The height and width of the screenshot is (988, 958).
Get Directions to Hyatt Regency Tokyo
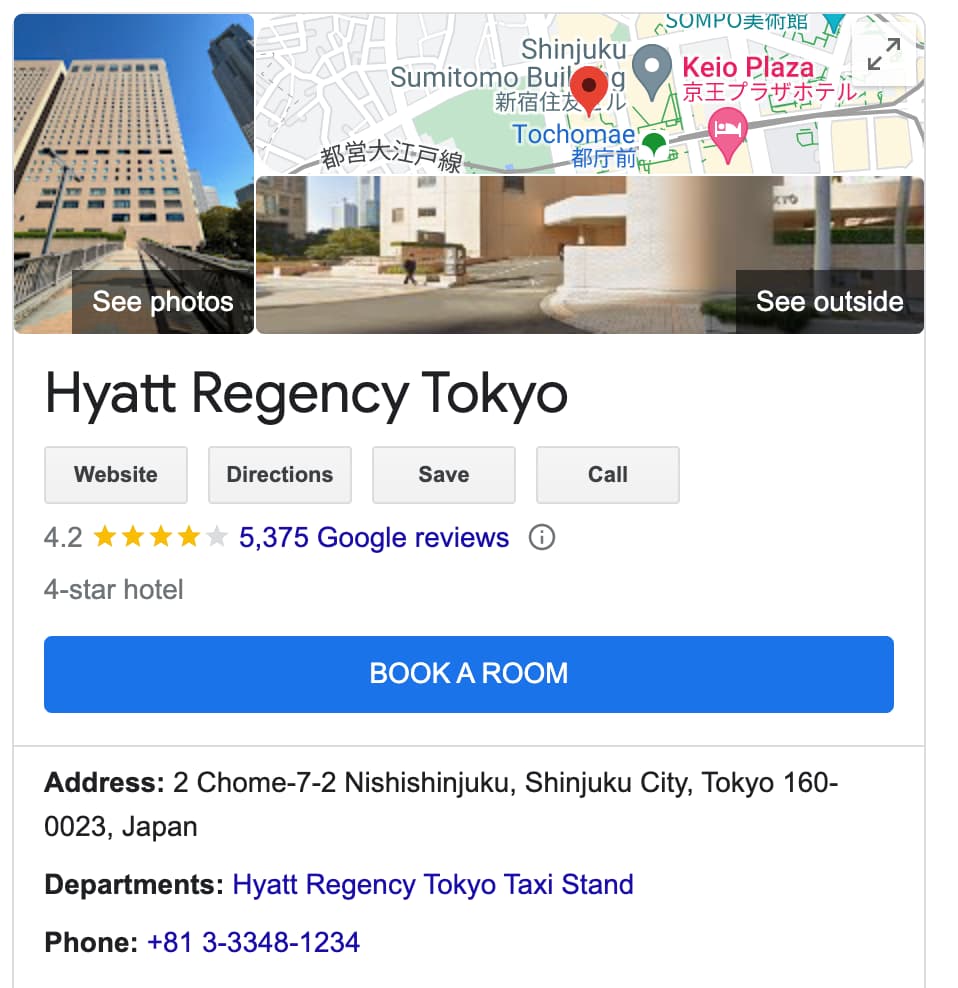[x=280, y=475]
